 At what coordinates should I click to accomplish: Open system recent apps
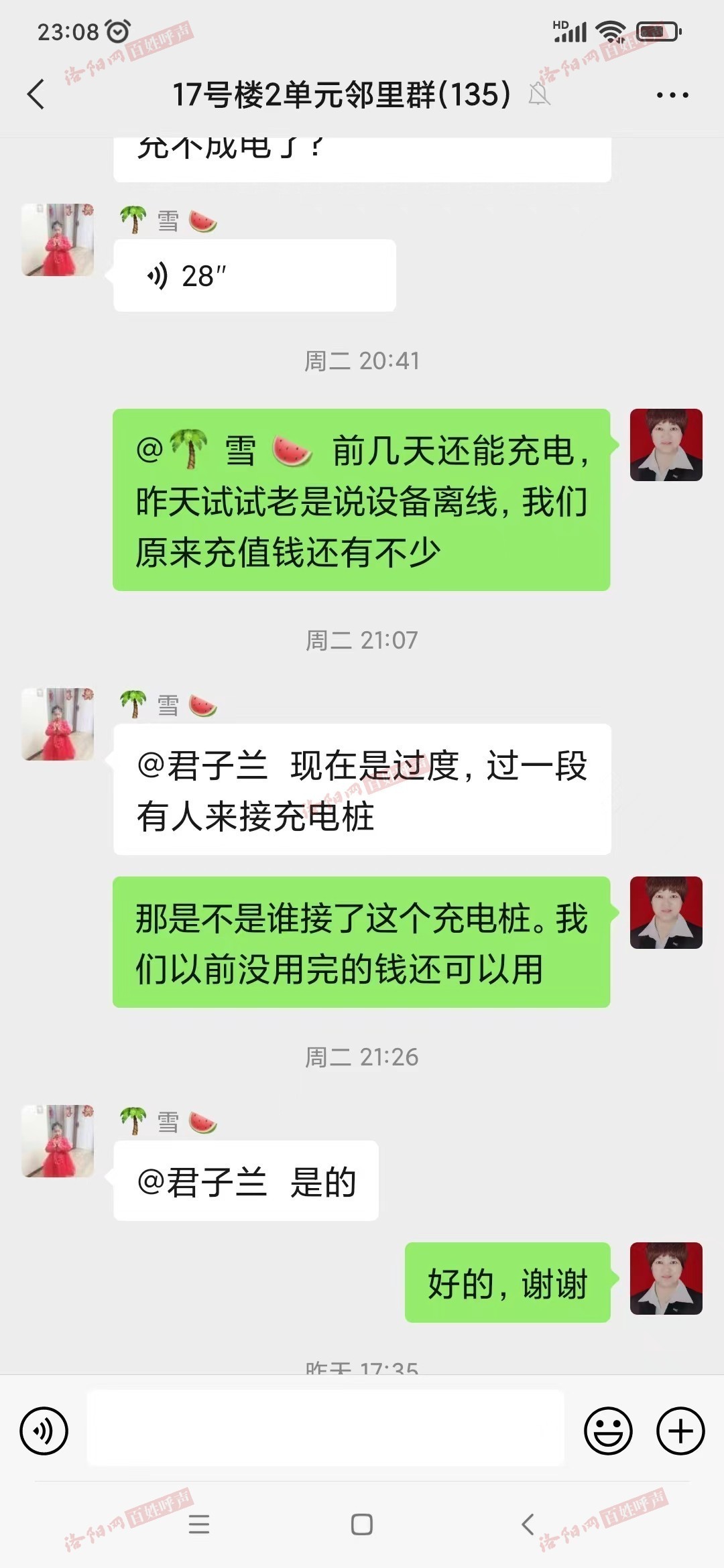tap(199, 1524)
